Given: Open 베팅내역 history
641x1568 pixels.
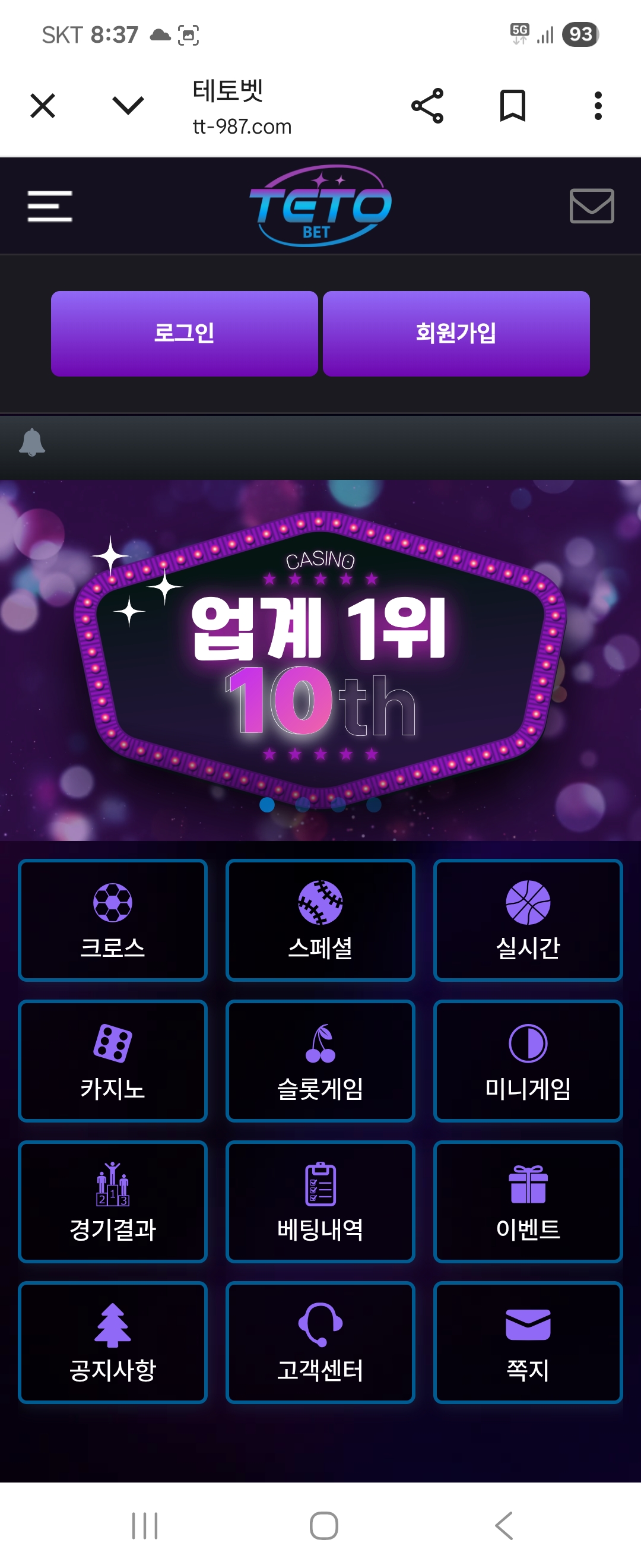Looking at the screenshot, I should (x=320, y=1201).
